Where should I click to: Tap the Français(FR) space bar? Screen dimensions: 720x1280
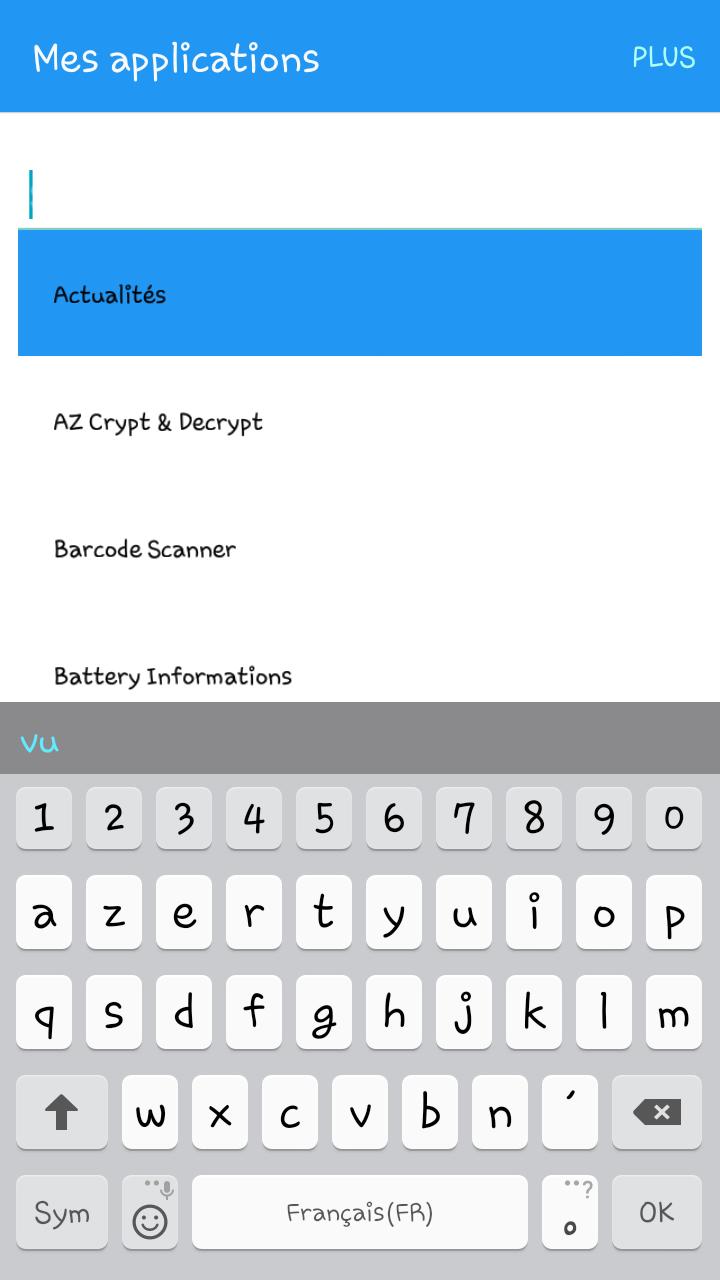click(x=360, y=1212)
